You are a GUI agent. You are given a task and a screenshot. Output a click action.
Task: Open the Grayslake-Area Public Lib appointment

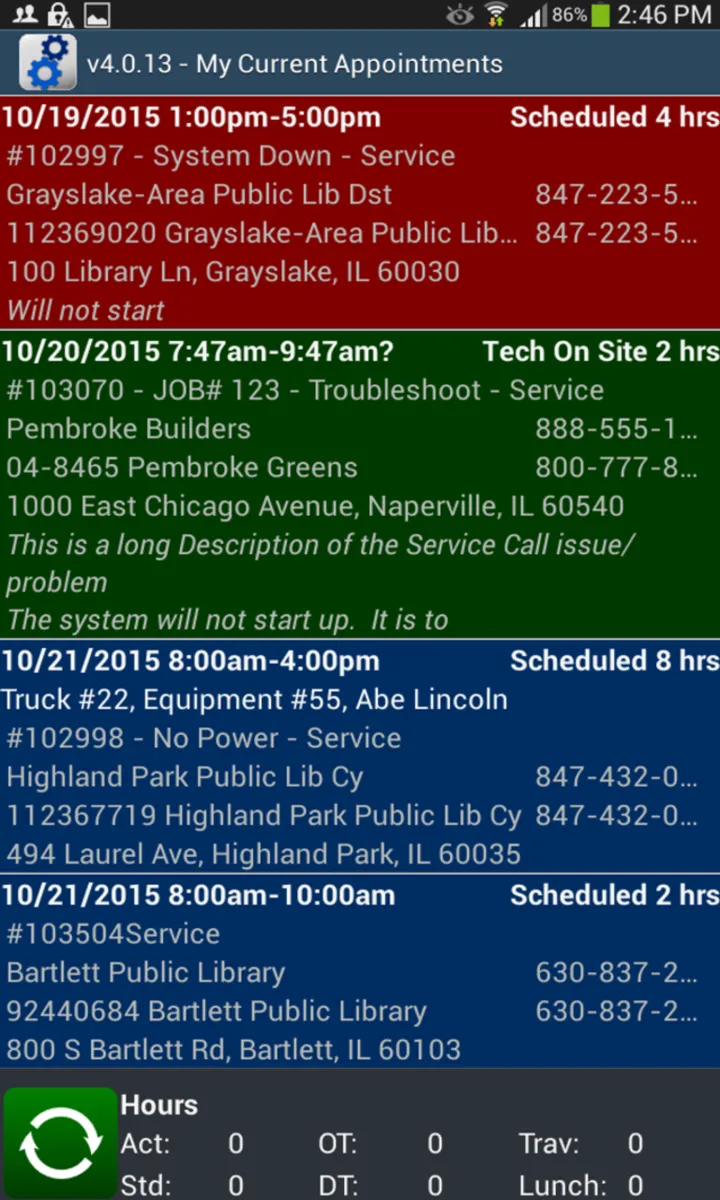click(x=360, y=213)
